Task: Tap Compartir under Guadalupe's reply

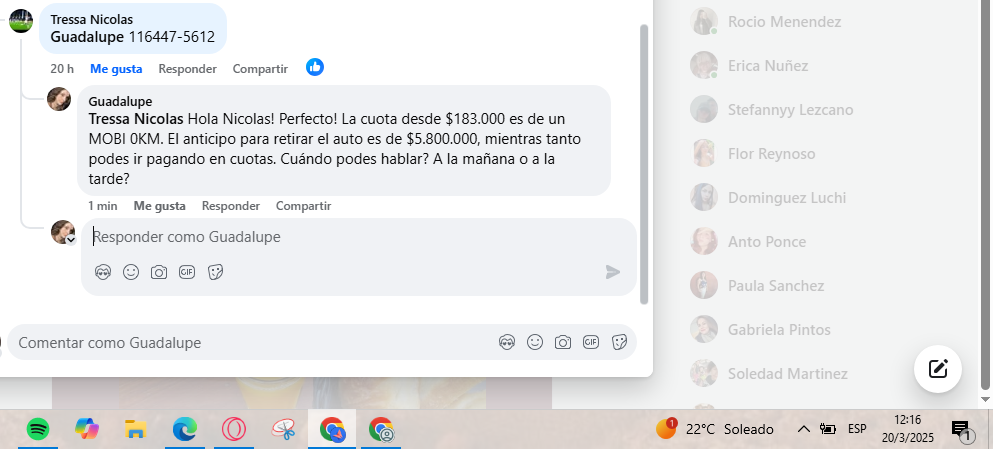Action: [303, 206]
